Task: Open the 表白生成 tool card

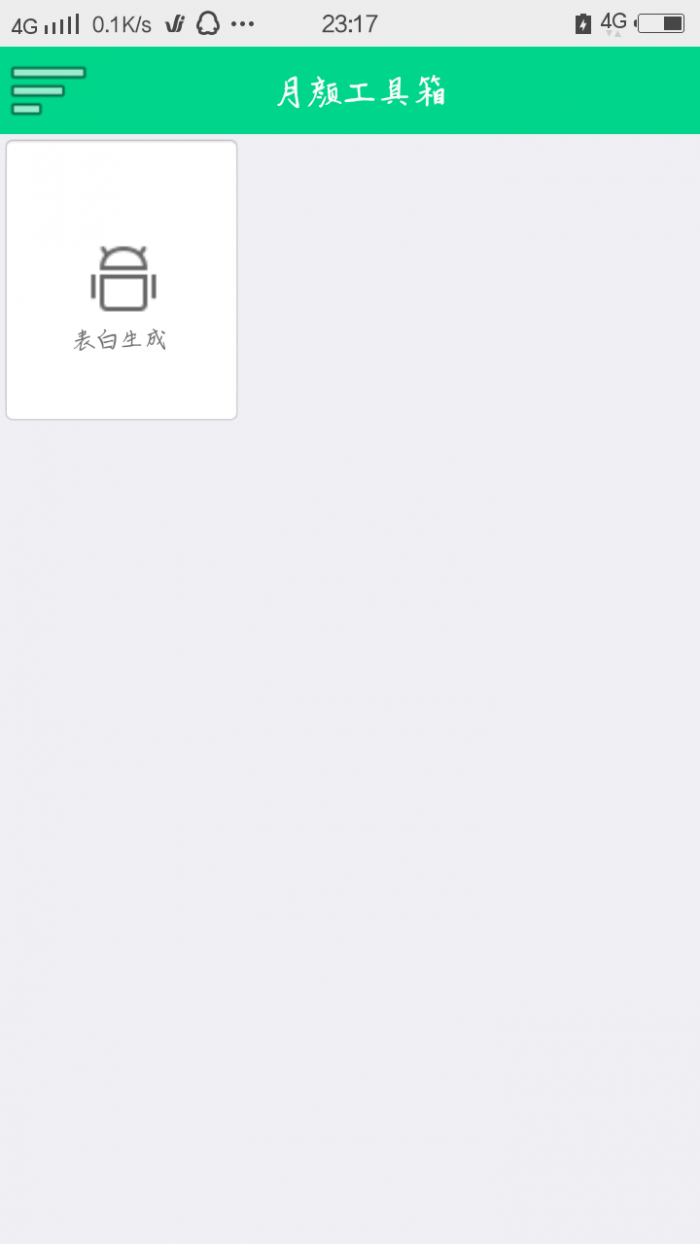Action: pyautogui.click(x=122, y=280)
